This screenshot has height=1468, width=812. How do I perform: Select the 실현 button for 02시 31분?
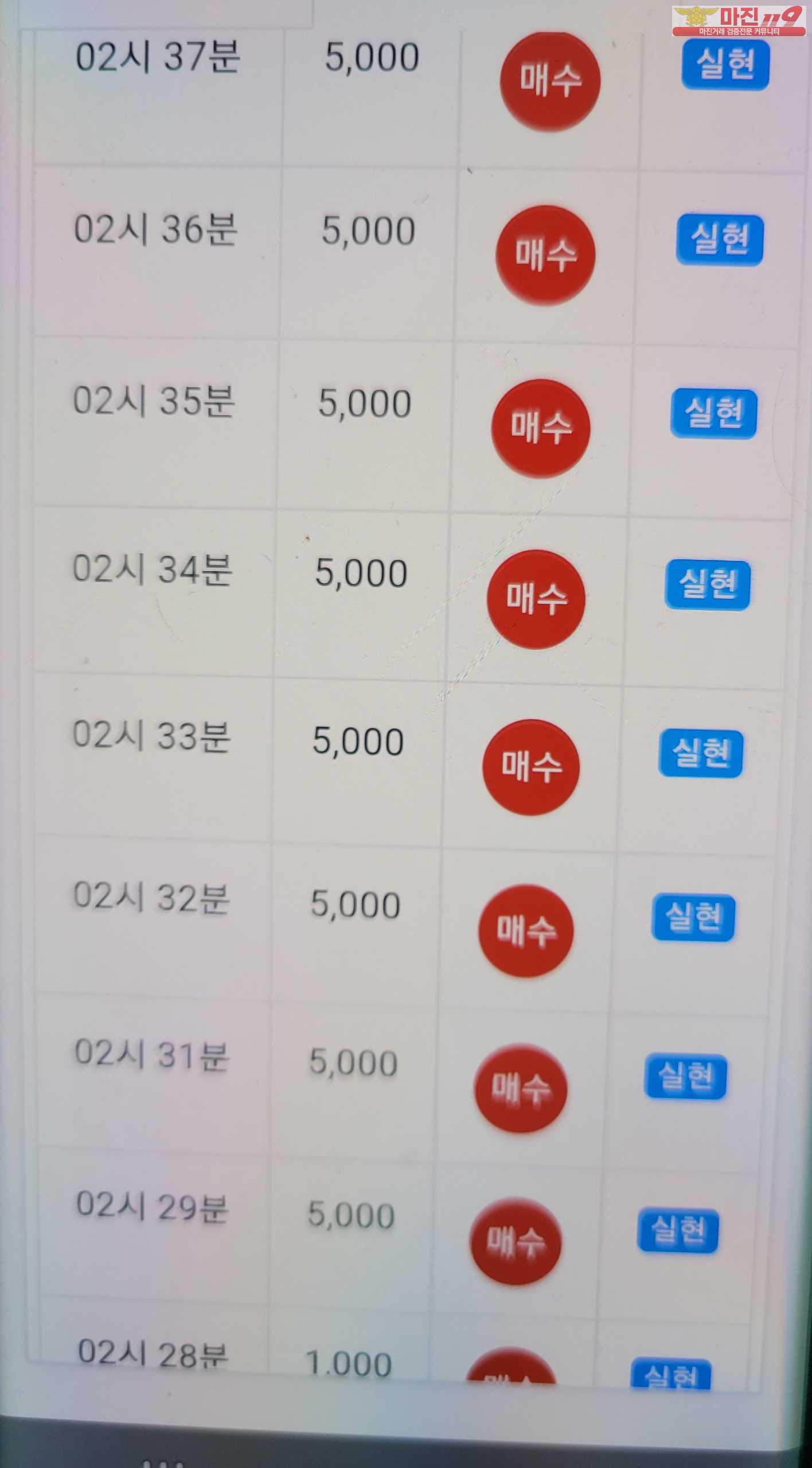tap(686, 1077)
